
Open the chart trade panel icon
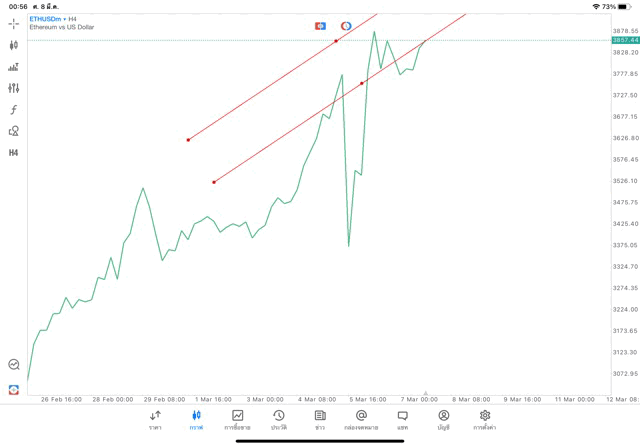13,67
